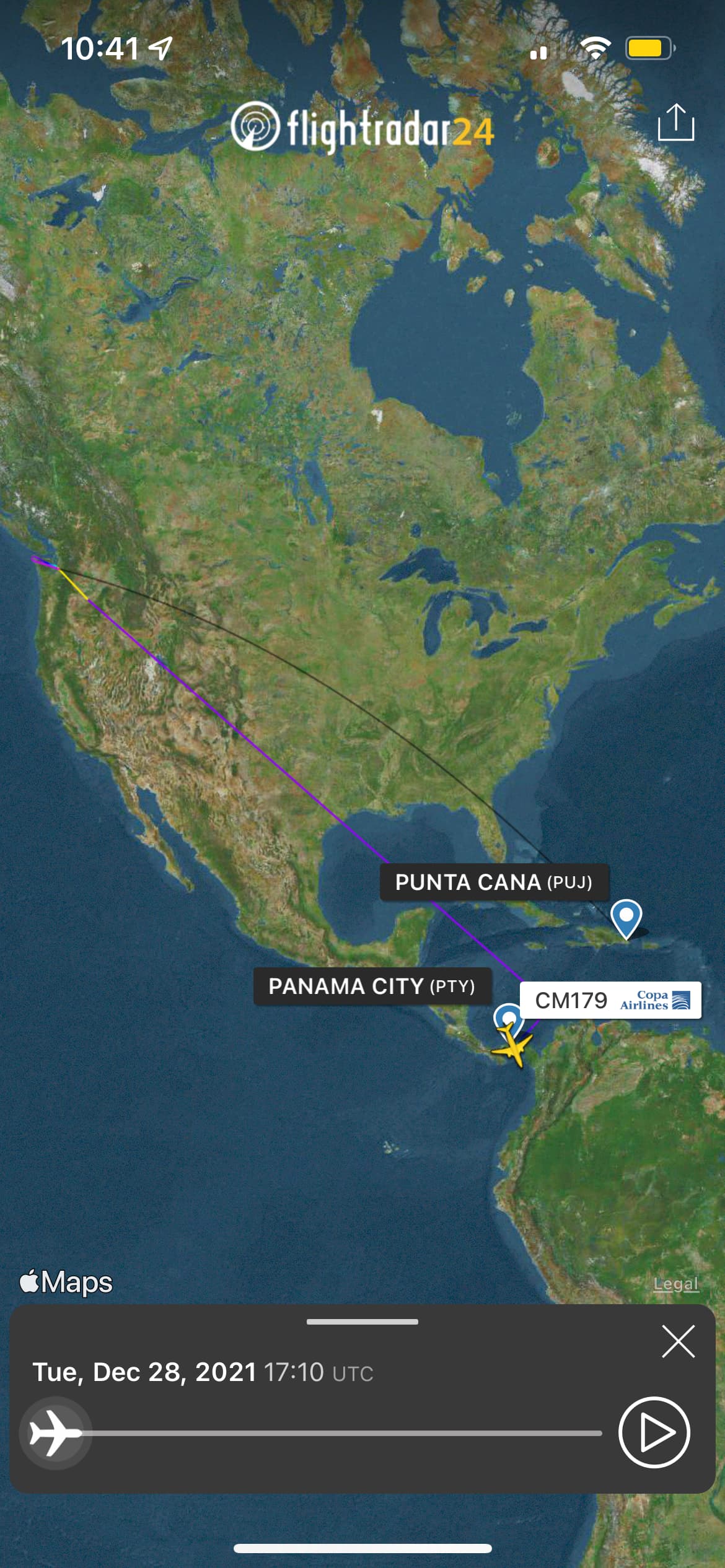
Task: Close the playback panel
Action: 678,1341
